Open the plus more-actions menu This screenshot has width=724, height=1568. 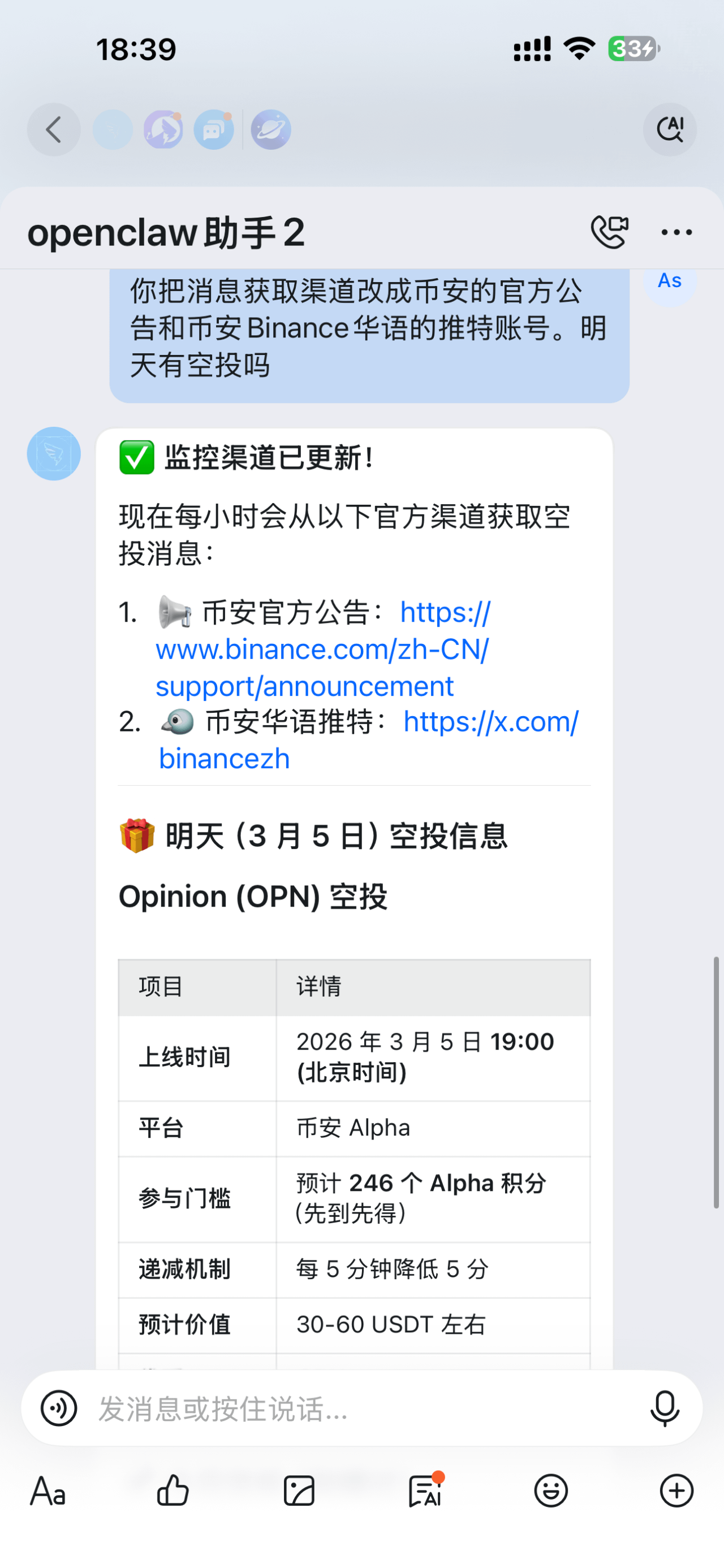tap(677, 1491)
